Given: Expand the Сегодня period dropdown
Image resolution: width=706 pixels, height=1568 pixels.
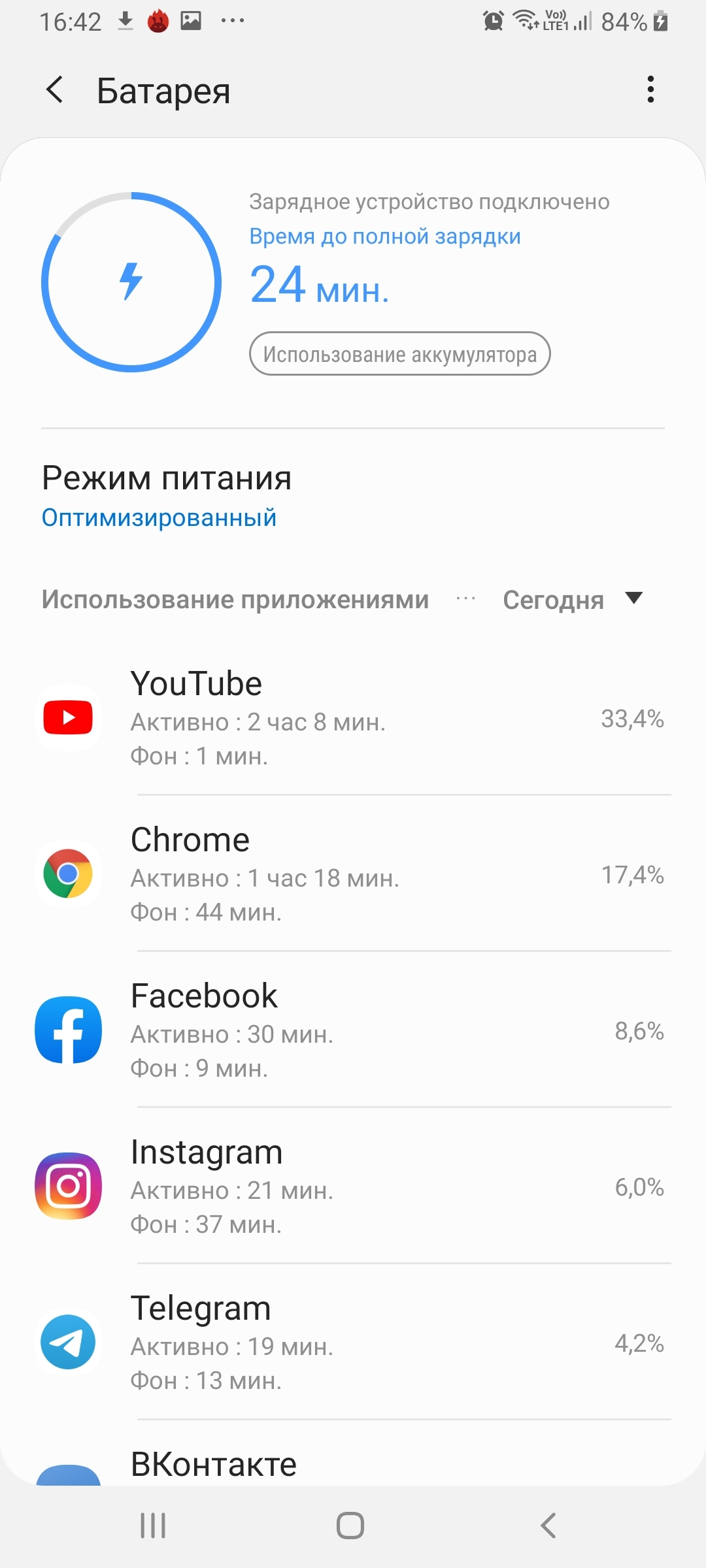Looking at the screenshot, I should coord(573,600).
